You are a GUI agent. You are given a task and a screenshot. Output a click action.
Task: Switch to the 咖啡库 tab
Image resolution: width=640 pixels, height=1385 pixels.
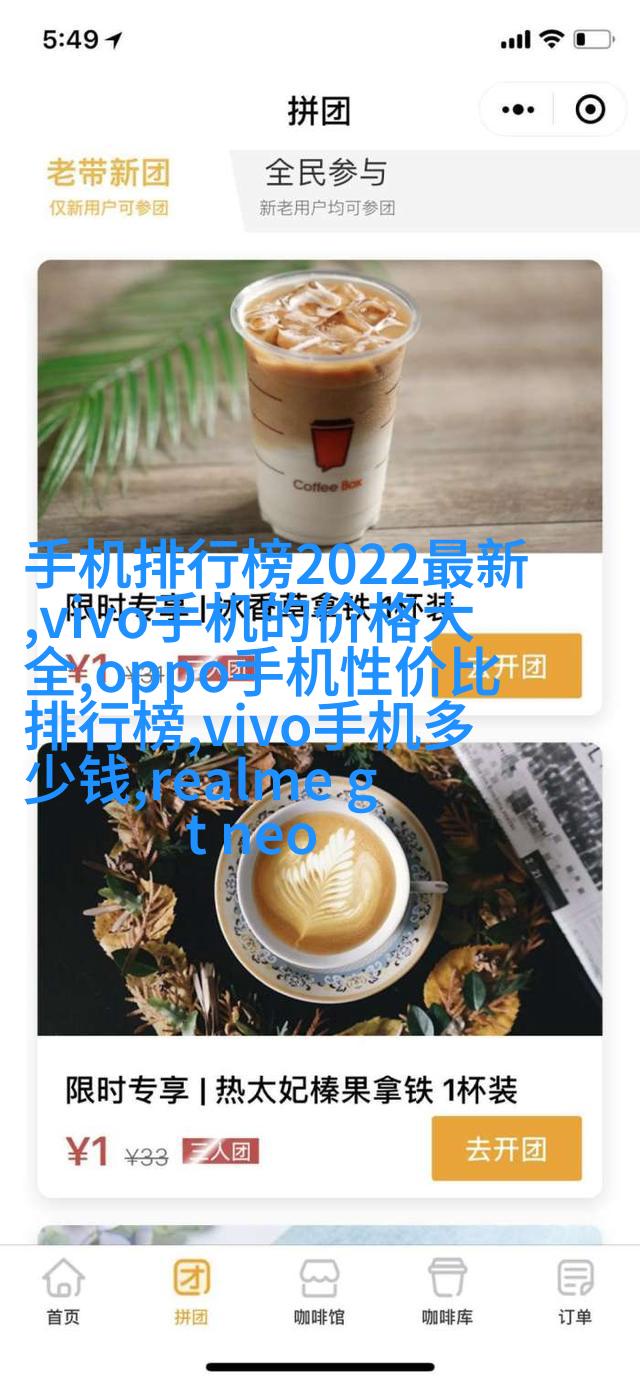447,1290
